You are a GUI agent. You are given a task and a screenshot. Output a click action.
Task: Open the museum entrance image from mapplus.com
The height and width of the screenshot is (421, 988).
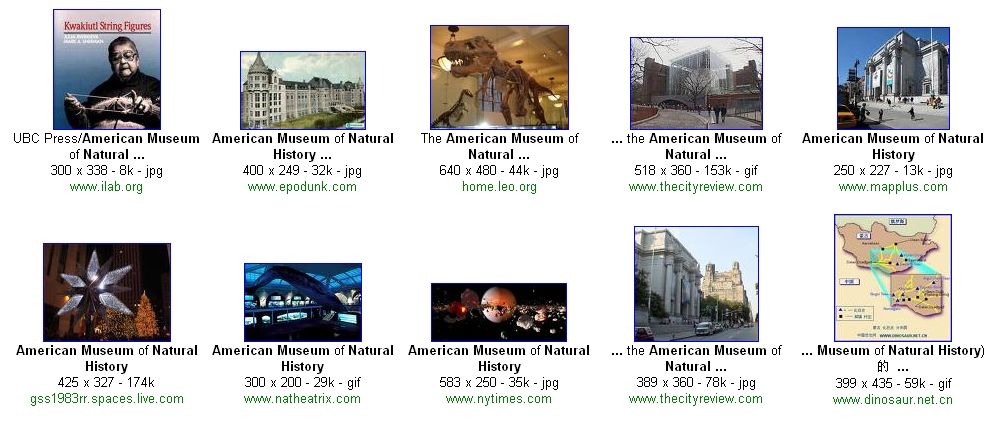(892, 78)
